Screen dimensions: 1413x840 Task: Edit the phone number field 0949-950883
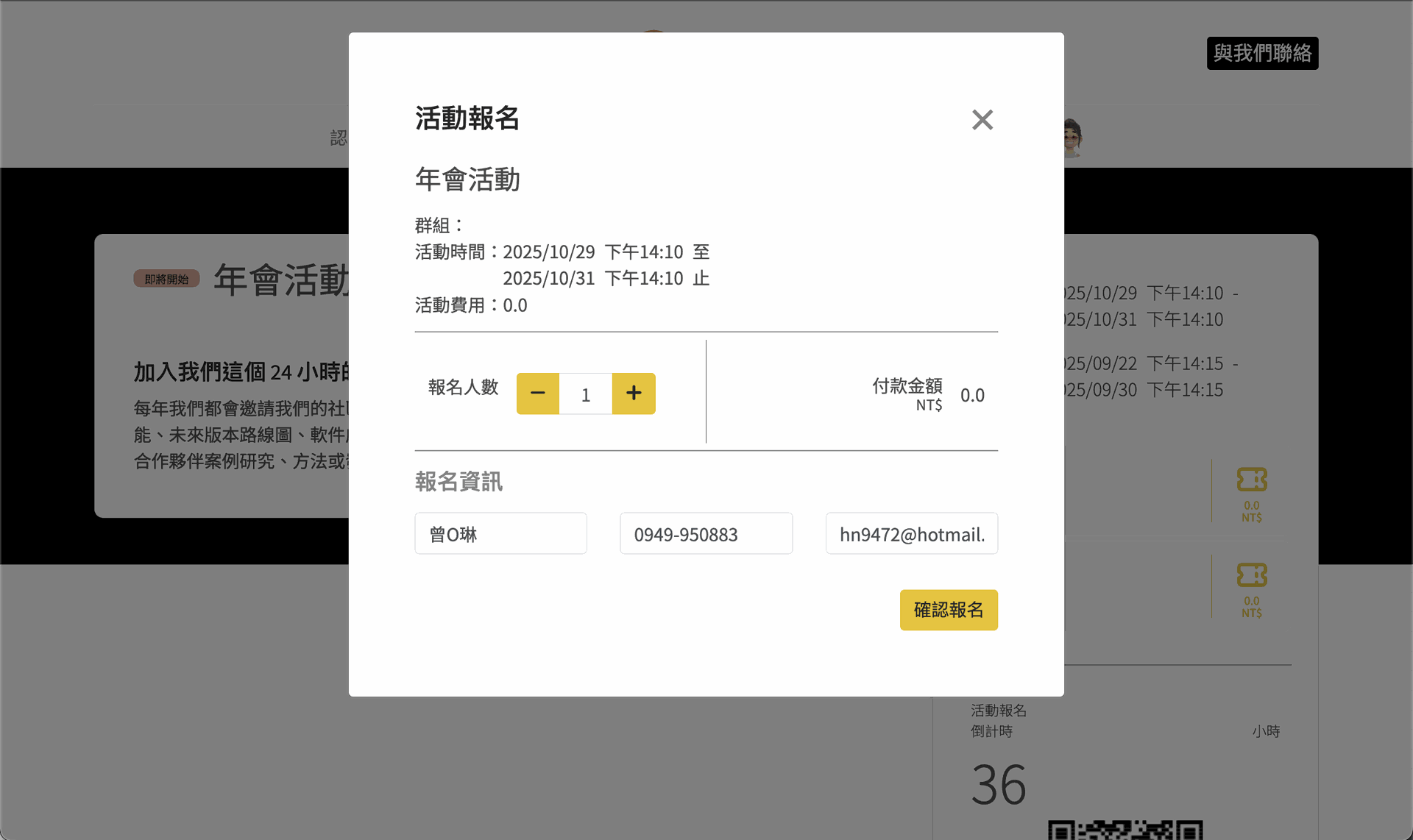pyautogui.click(x=706, y=534)
